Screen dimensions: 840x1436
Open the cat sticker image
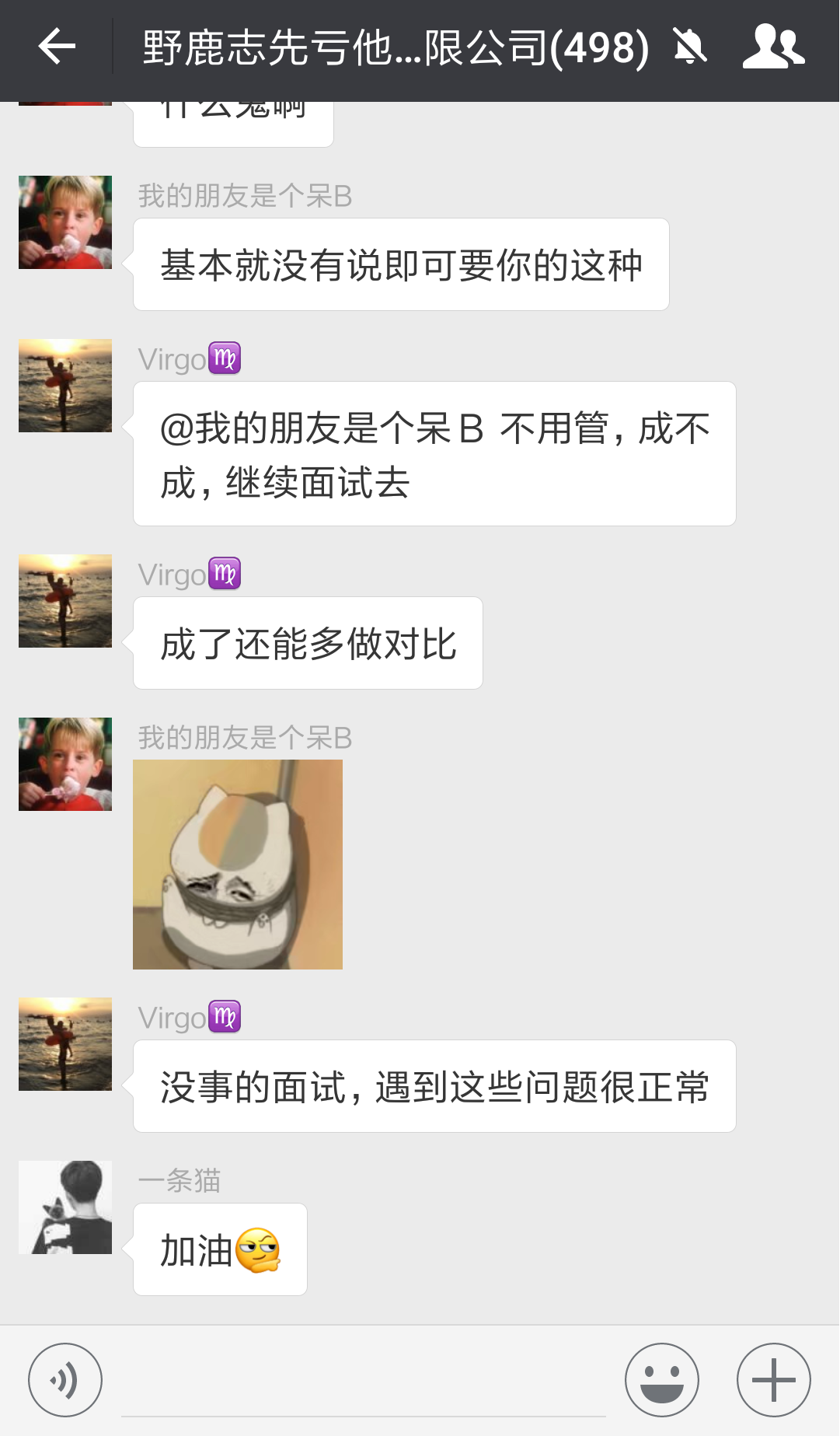click(238, 865)
